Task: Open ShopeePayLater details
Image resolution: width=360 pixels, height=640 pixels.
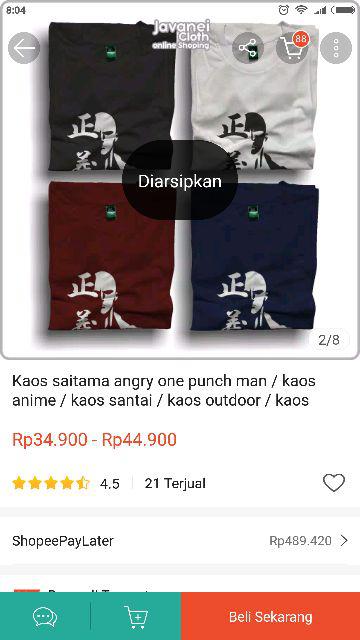Action: 180,541
